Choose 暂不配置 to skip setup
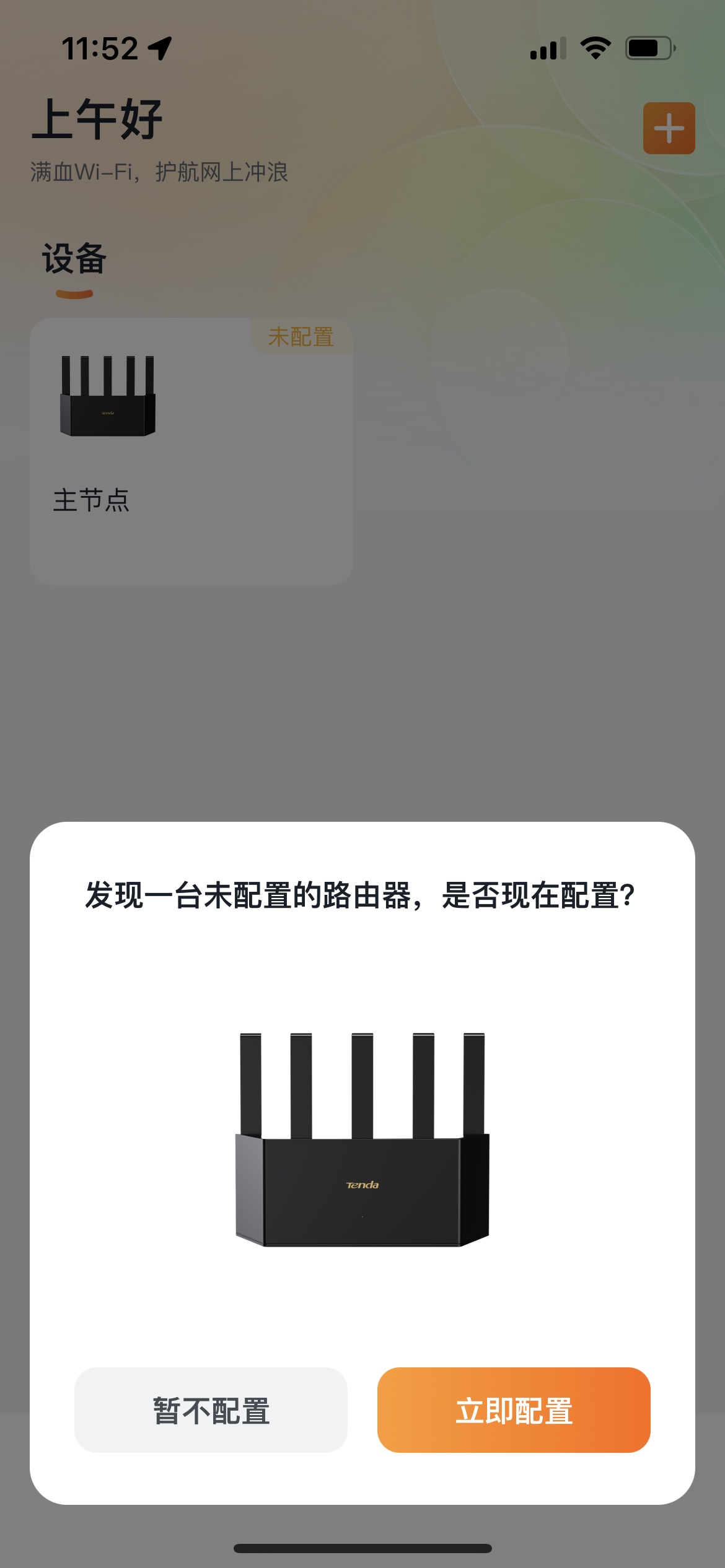The height and width of the screenshot is (1568, 725). point(211,1410)
